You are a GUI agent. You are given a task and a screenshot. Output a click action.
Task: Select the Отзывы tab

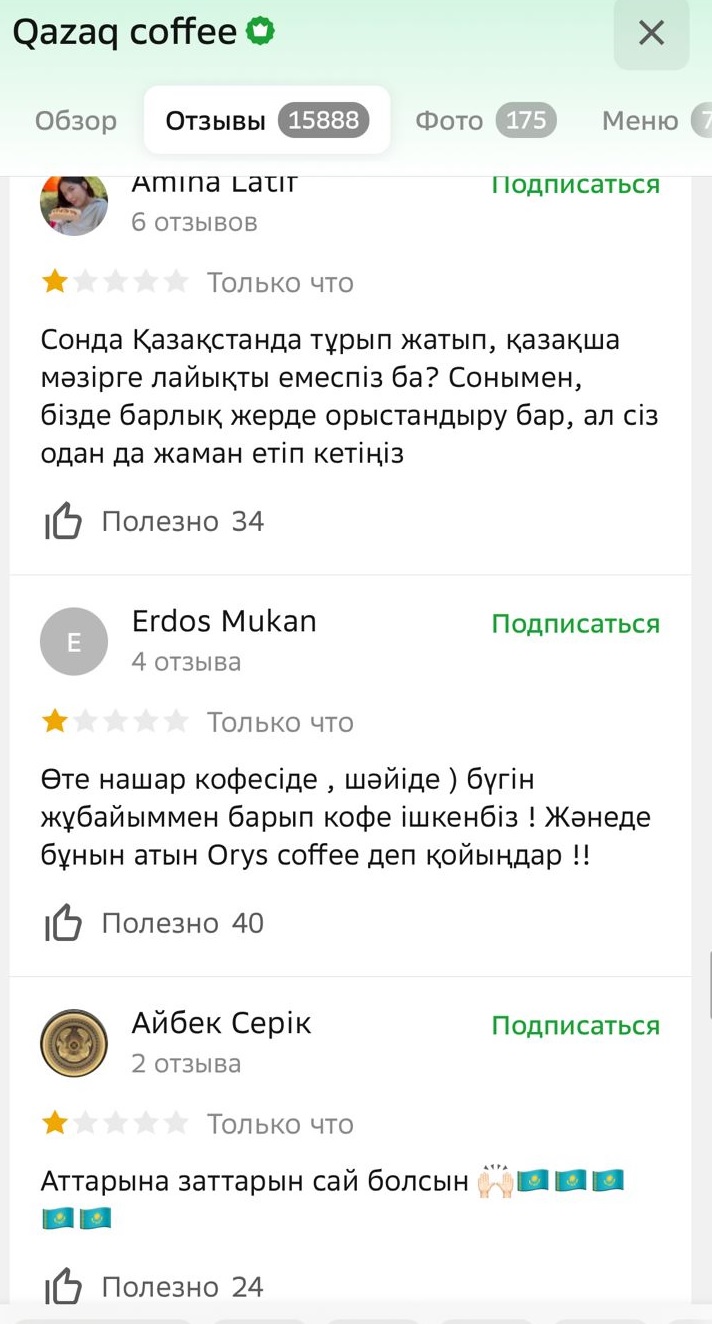click(267, 121)
